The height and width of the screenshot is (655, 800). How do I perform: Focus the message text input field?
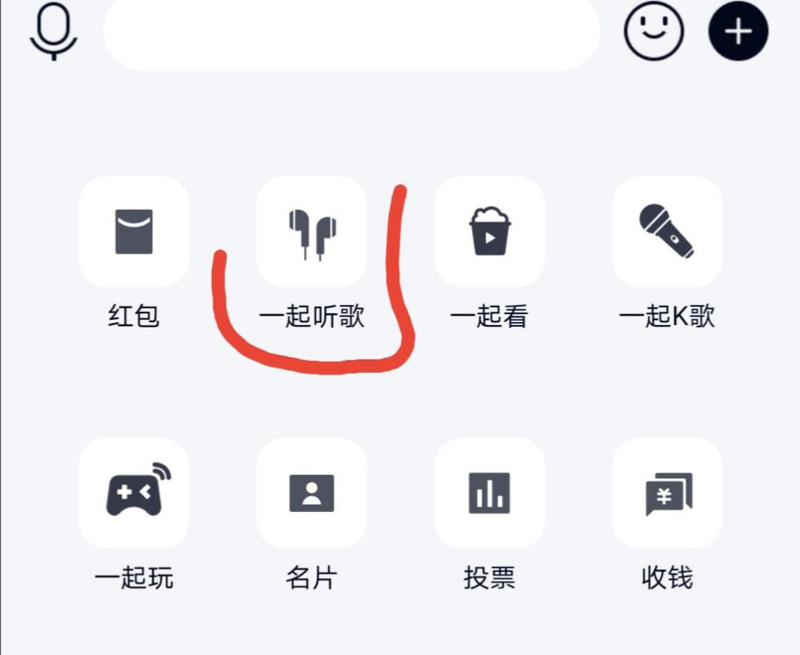coord(351,33)
